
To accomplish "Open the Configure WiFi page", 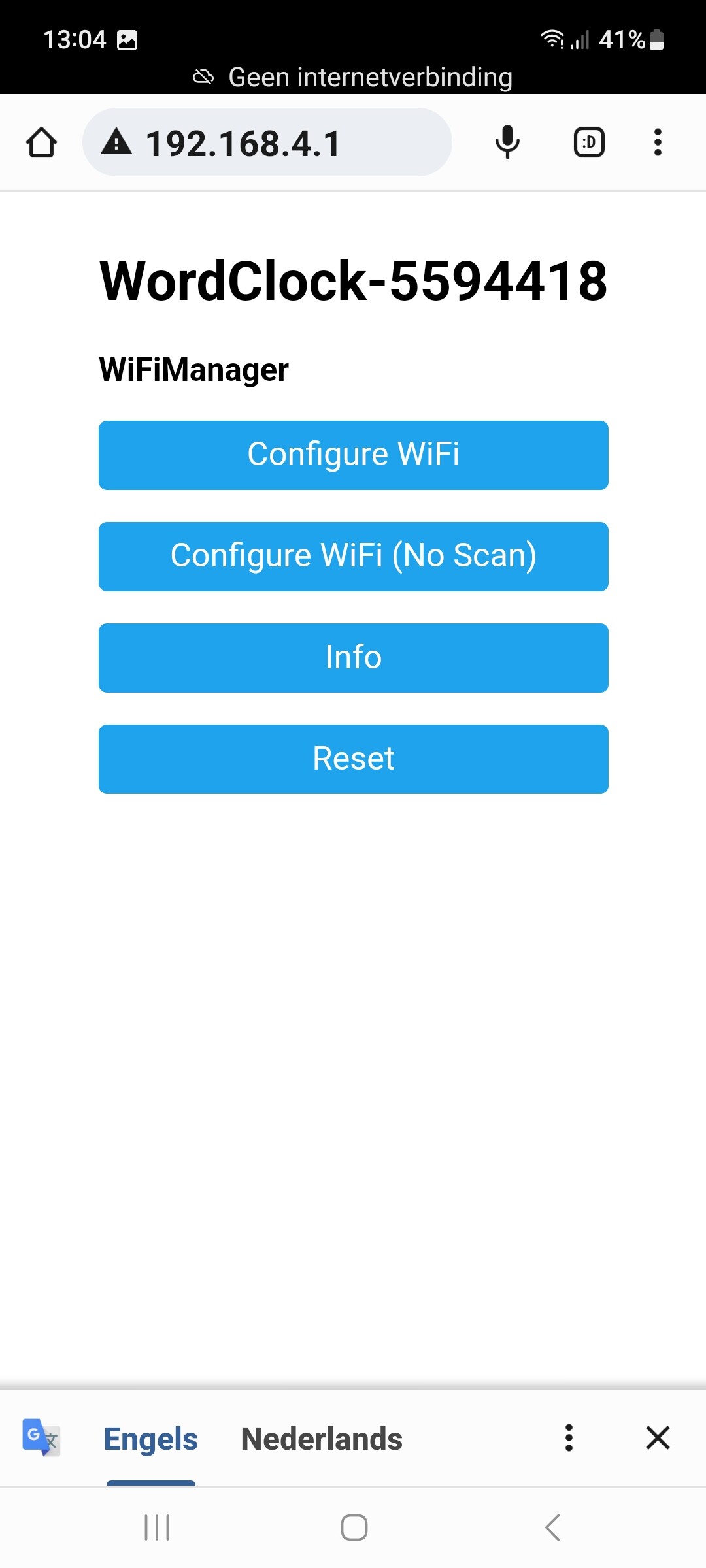I will (353, 455).
